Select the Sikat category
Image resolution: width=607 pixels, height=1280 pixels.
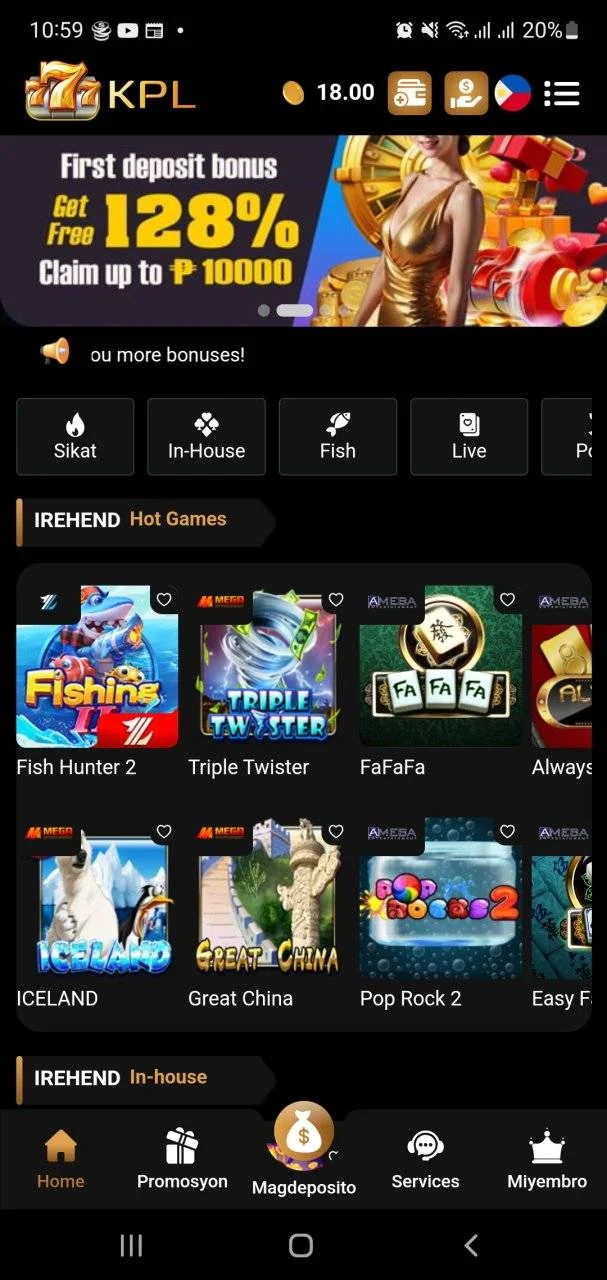click(75, 436)
